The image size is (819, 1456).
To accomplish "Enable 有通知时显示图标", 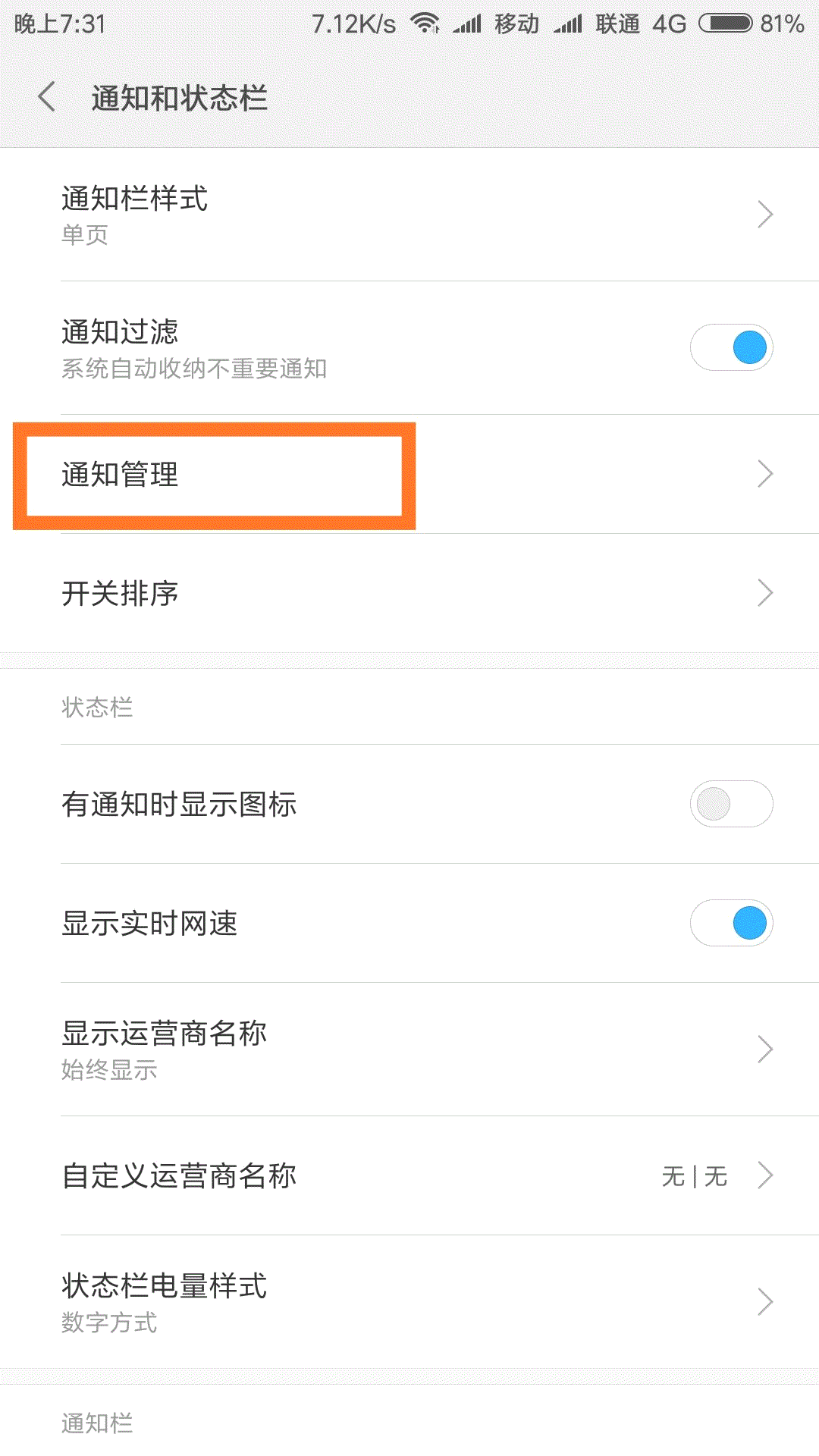I will (731, 804).
